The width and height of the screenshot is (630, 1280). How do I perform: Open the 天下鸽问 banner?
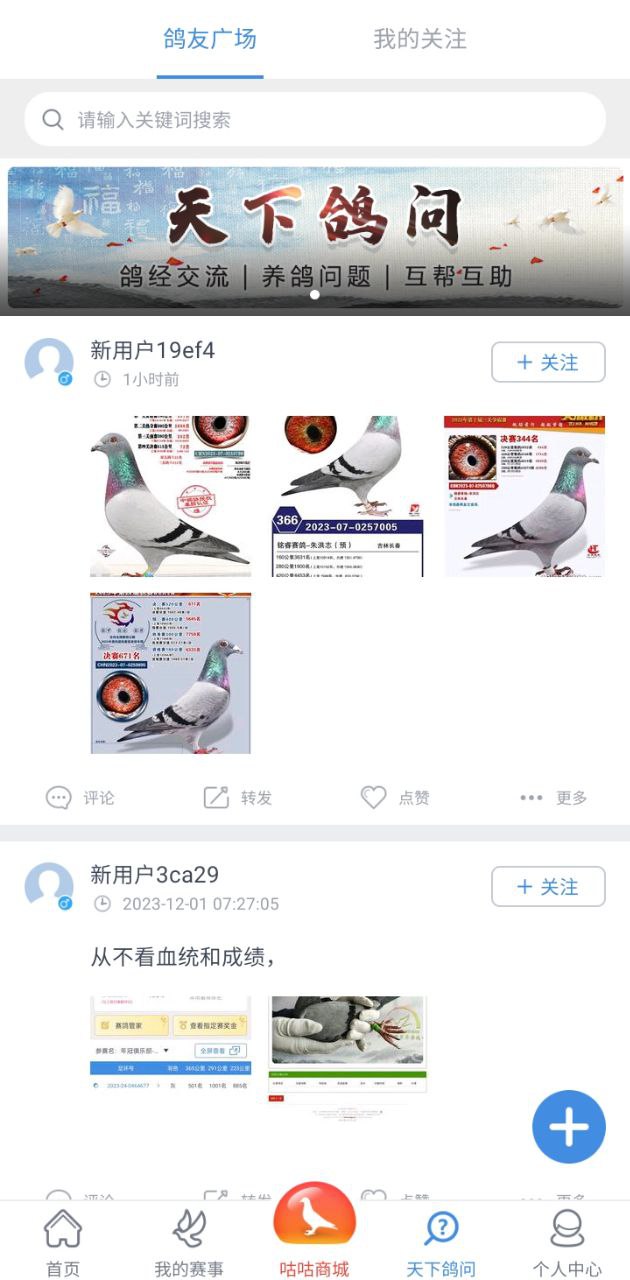pyautogui.click(x=315, y=238)
